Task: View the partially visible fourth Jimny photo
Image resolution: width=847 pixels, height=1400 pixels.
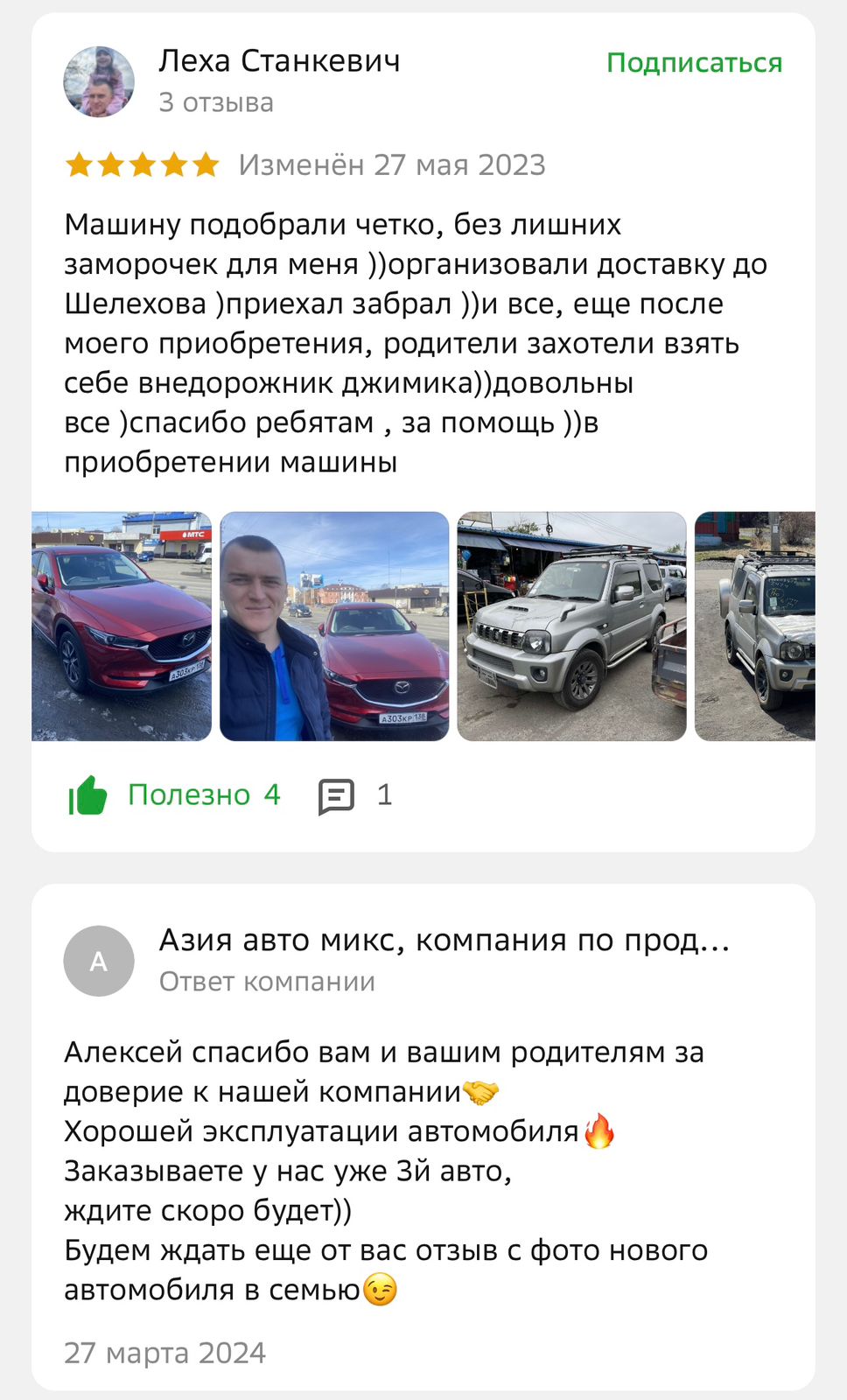Action: [x=754, y=626]
